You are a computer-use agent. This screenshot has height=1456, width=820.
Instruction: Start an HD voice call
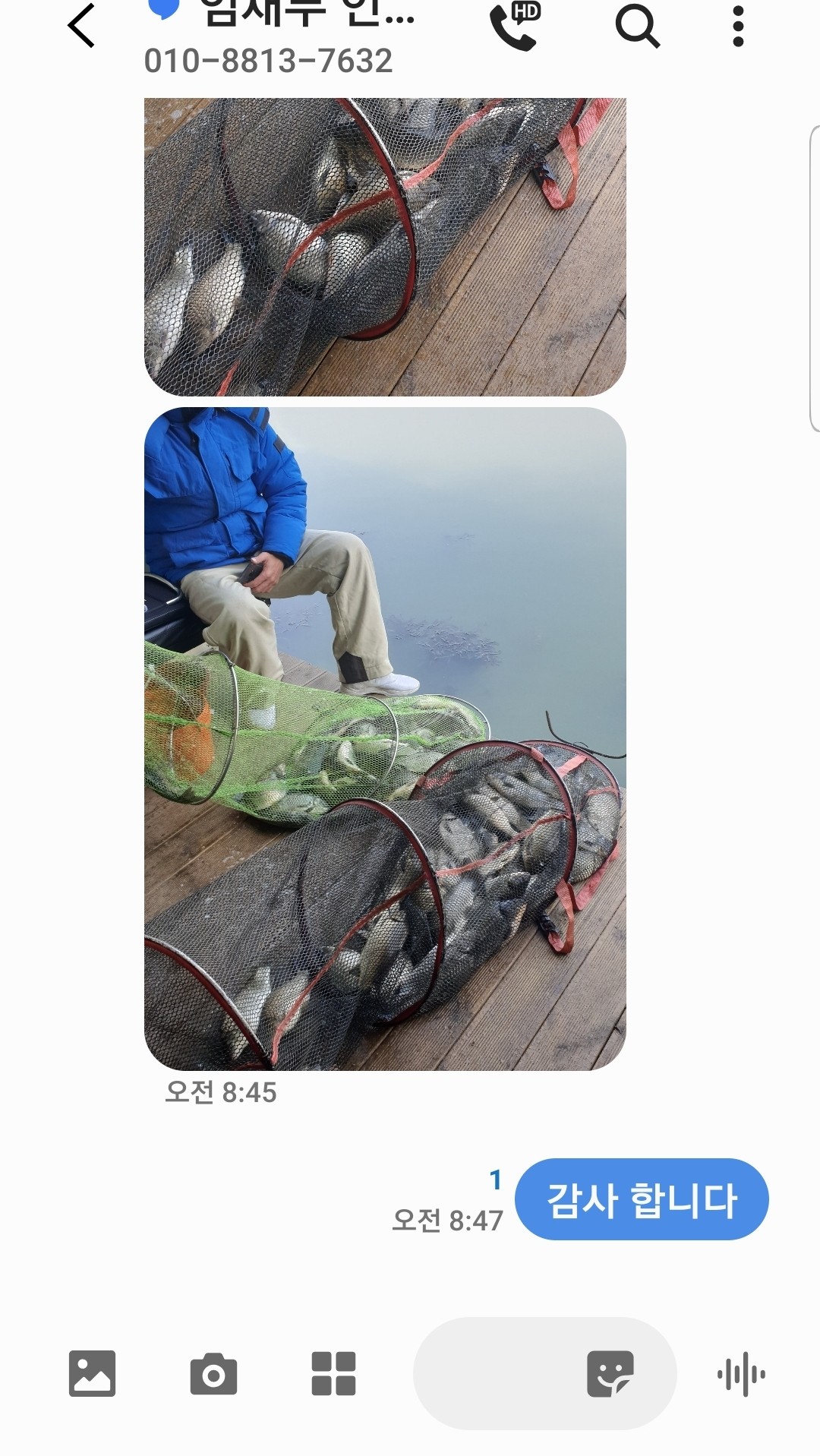click(514, 27)
